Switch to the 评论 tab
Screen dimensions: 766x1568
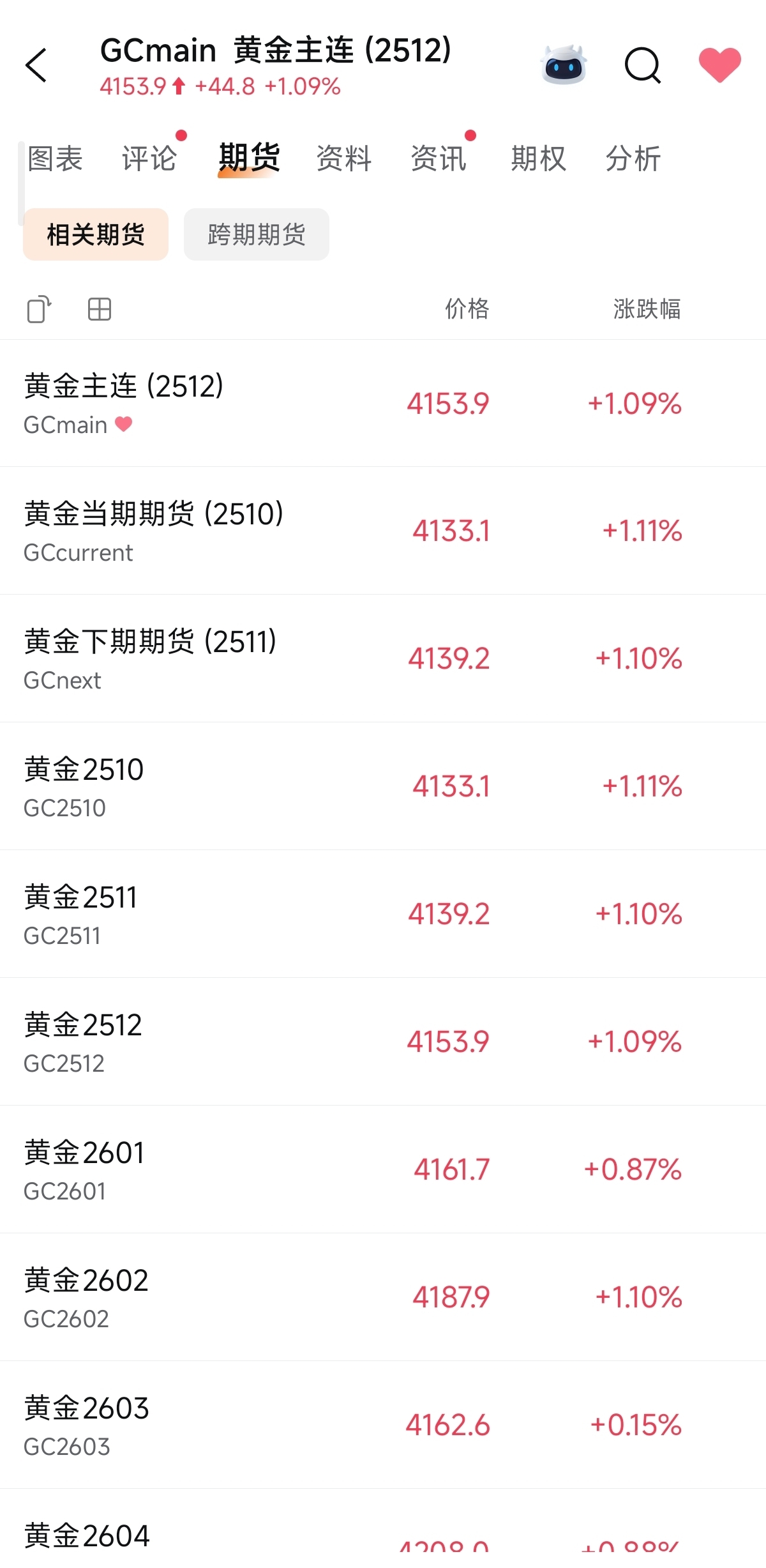coord(149,158)
